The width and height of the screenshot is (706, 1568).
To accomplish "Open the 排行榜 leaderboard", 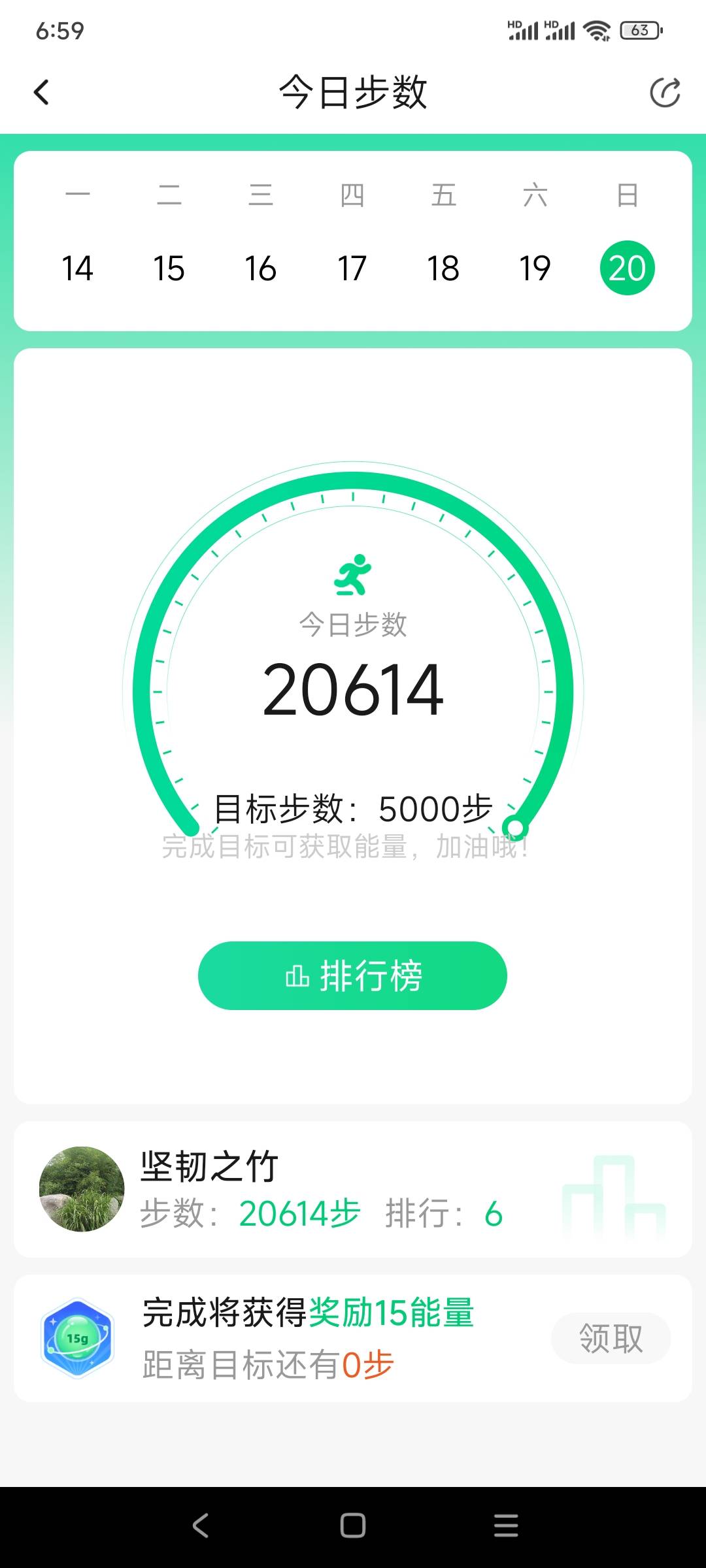I will [x=352, y=975].
